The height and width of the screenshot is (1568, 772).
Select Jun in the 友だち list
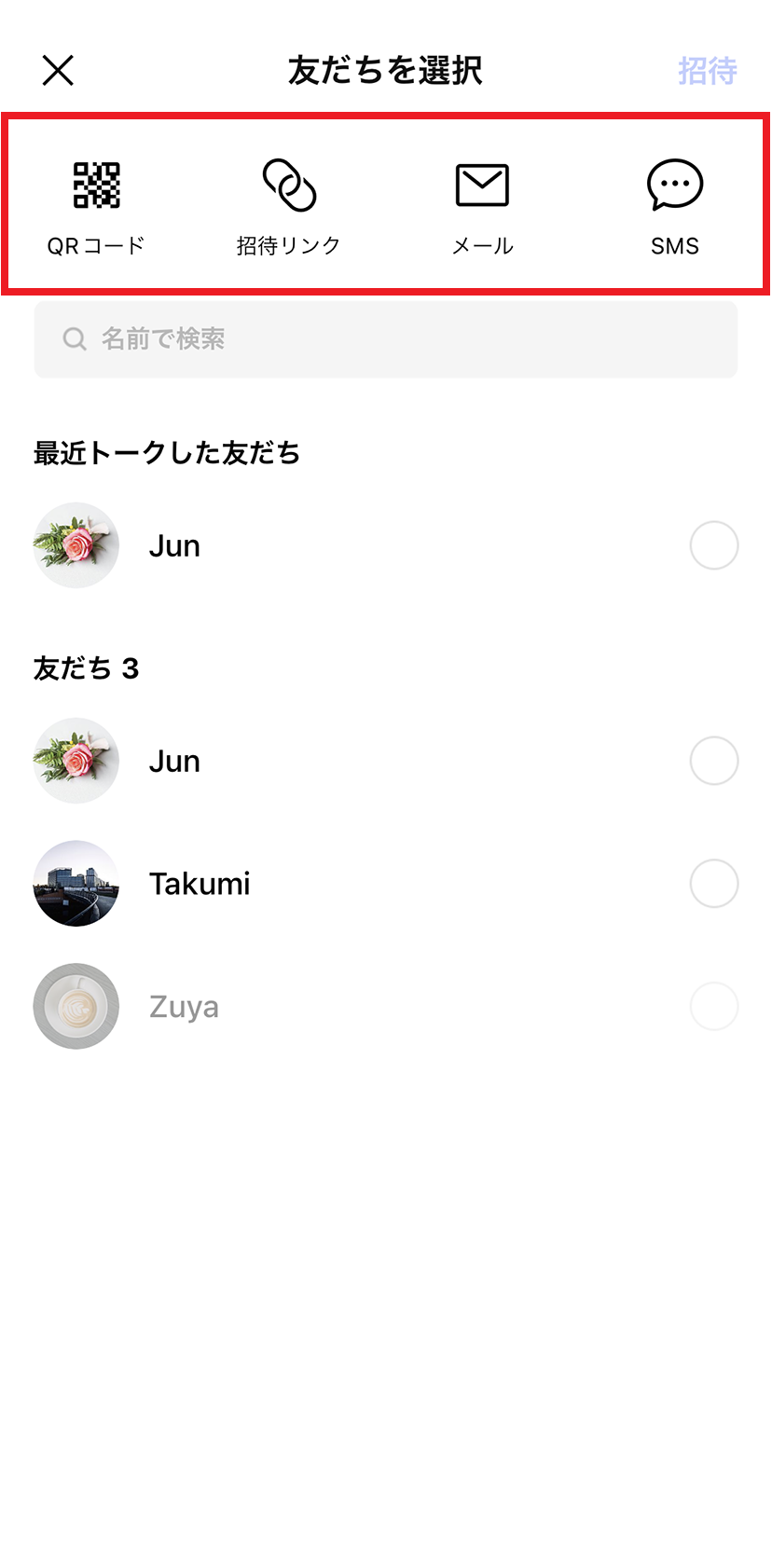click(713, 761)
